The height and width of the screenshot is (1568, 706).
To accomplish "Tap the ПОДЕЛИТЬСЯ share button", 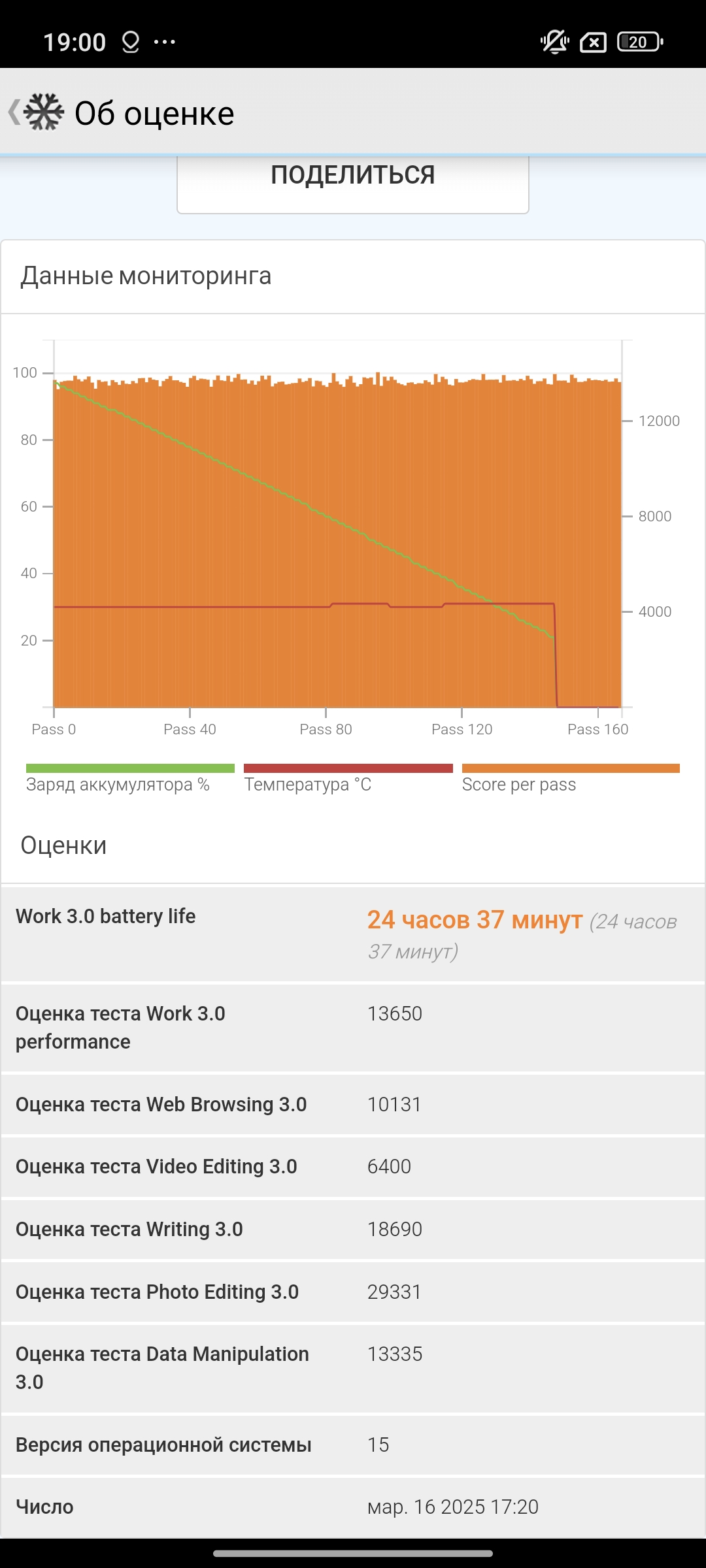I will (x=353, y=184).
